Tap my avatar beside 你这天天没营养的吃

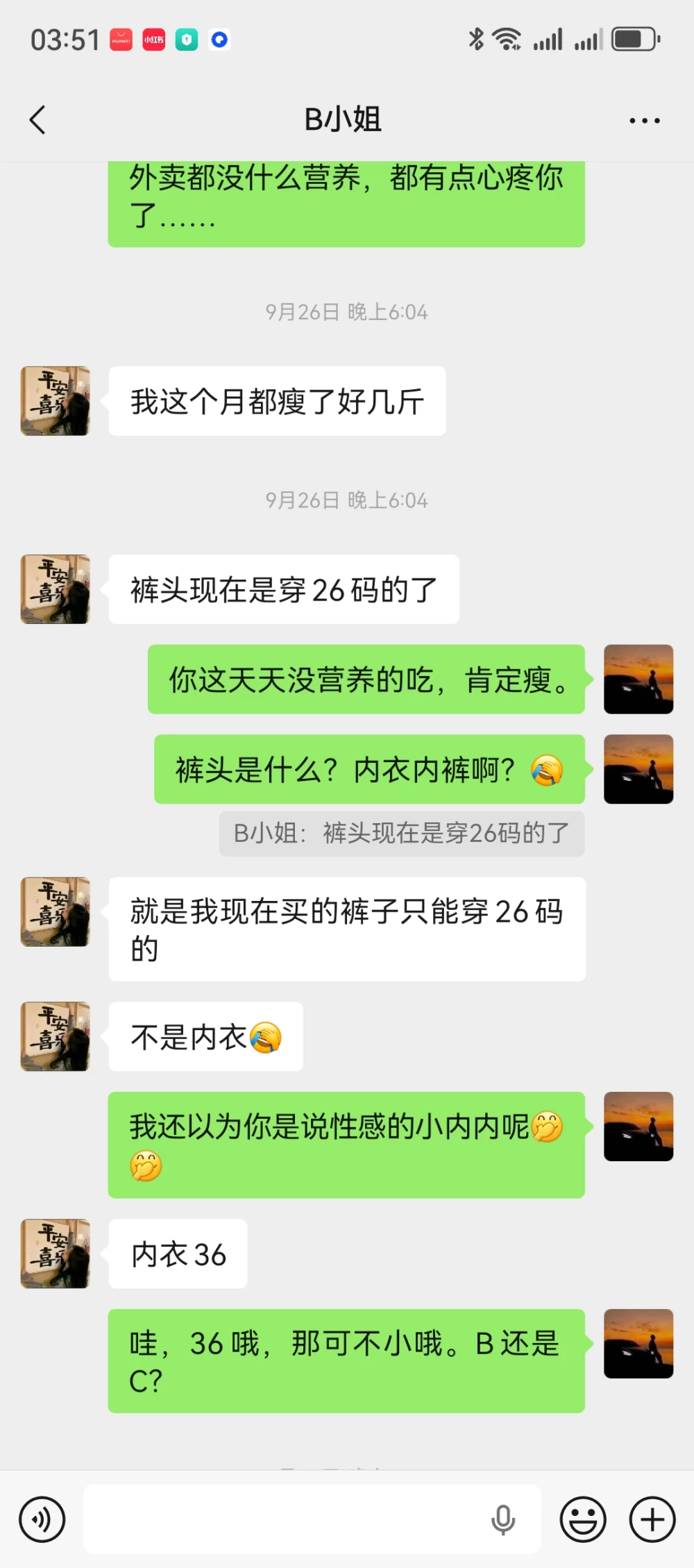point(638,680)
